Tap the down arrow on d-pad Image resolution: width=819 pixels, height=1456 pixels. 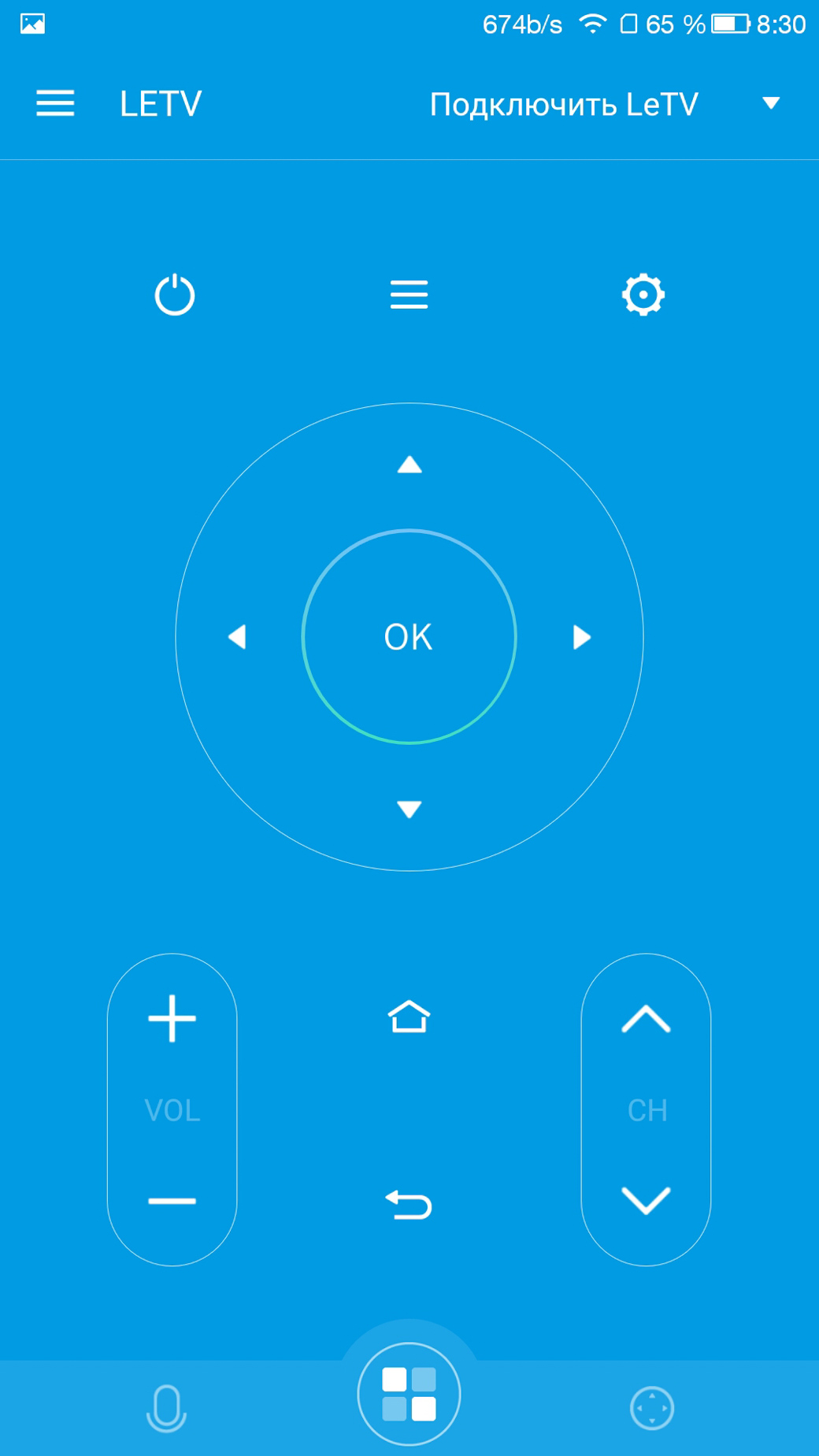[x=409, y=809]
